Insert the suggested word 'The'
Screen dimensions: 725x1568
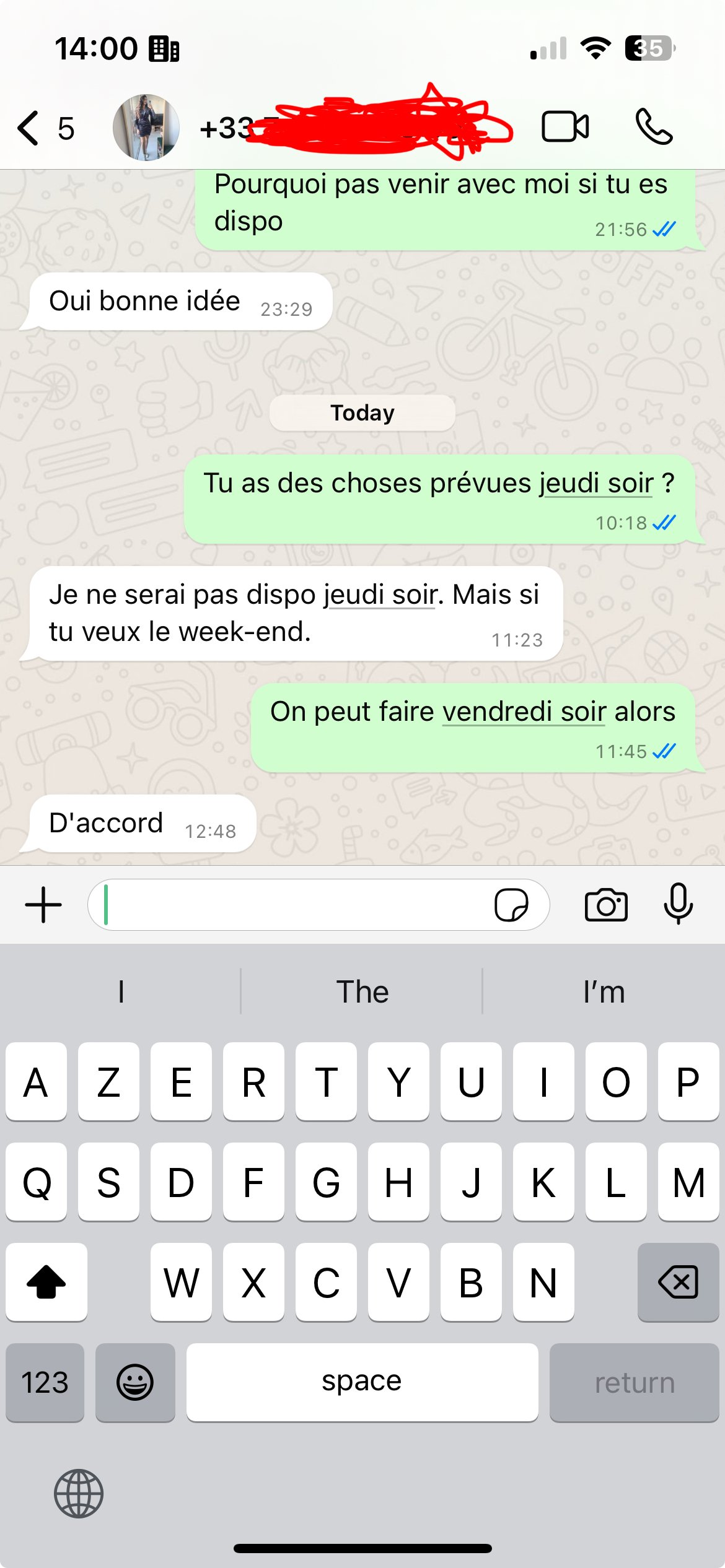362,991
